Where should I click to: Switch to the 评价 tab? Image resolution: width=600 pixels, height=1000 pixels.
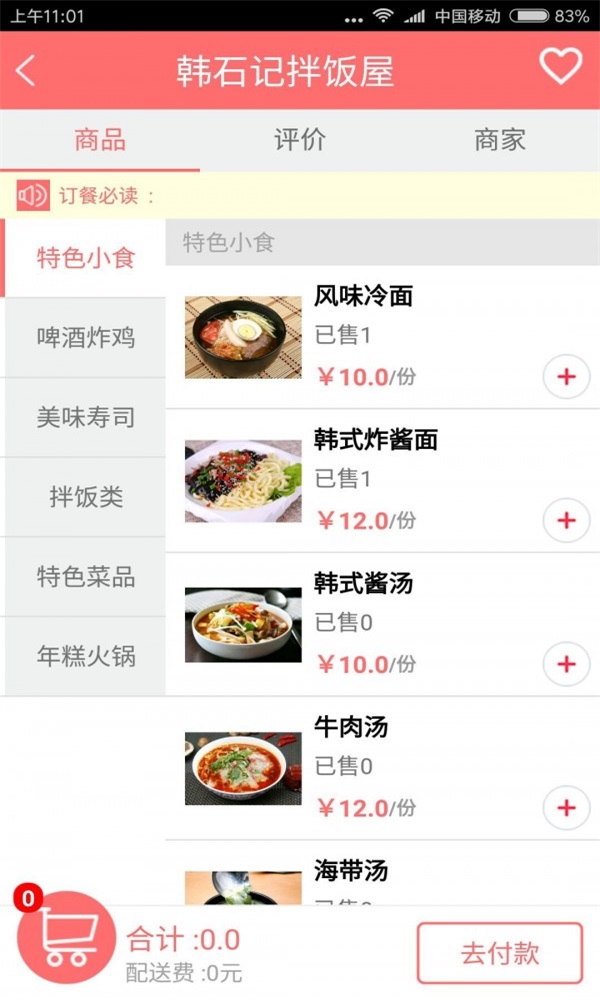tap(300, 140)
